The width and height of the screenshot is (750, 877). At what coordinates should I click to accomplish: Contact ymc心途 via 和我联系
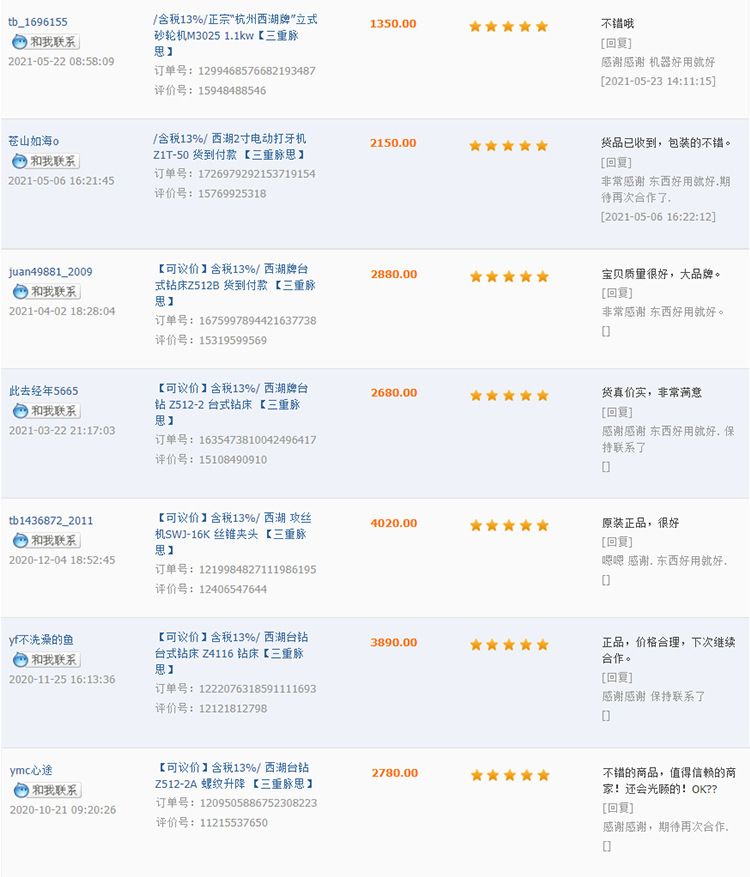[x=47, y=790]
